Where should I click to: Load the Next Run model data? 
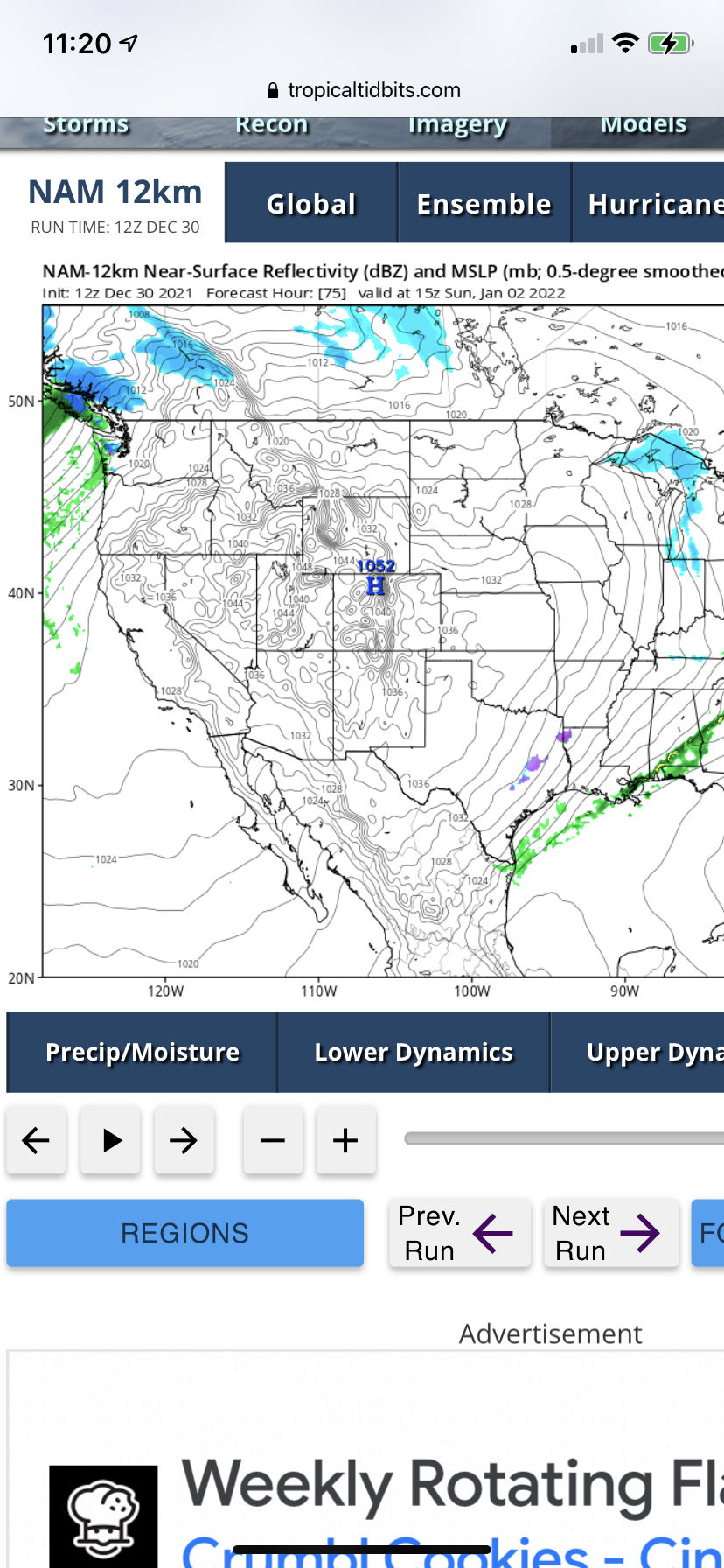click(x=611, y=1233)
